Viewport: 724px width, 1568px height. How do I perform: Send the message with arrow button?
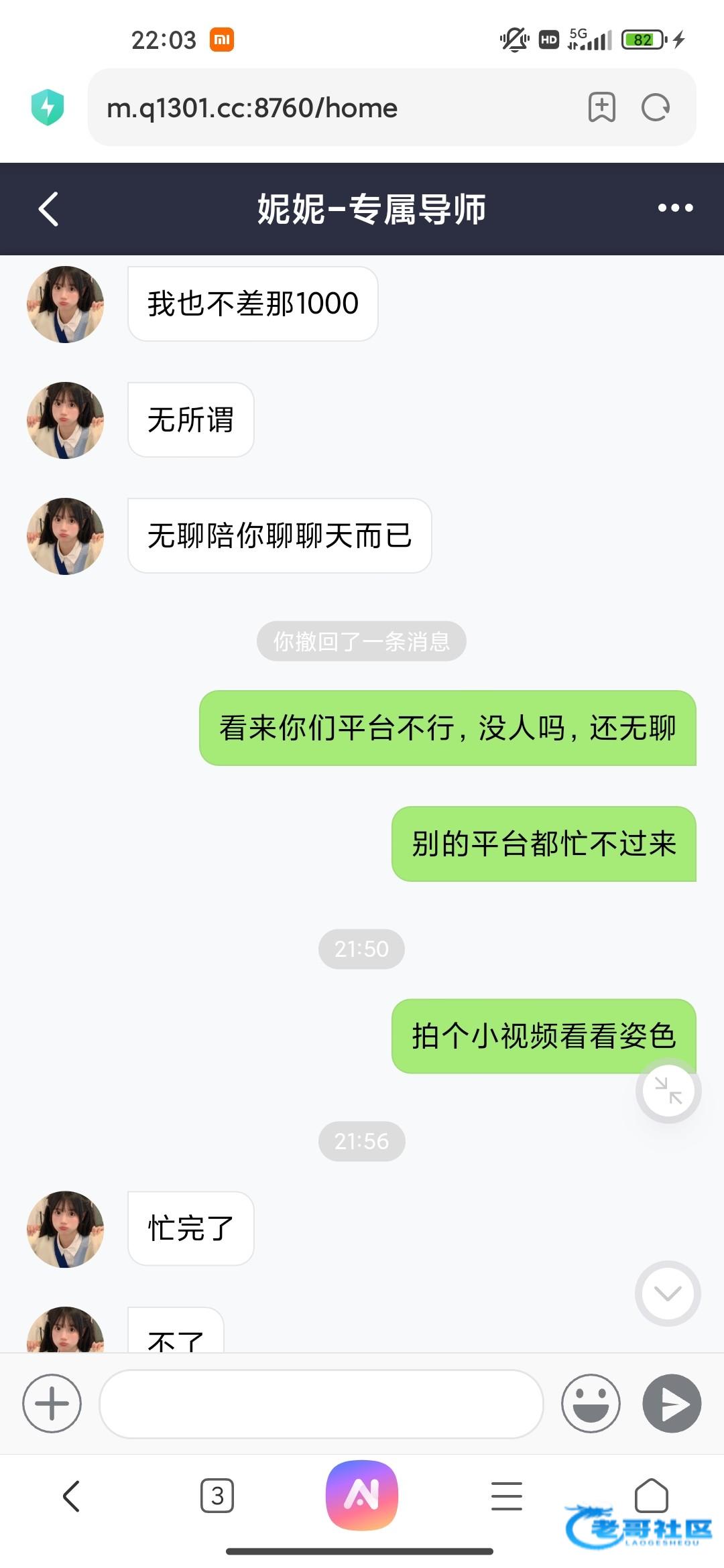click(x=672, y=1404)
